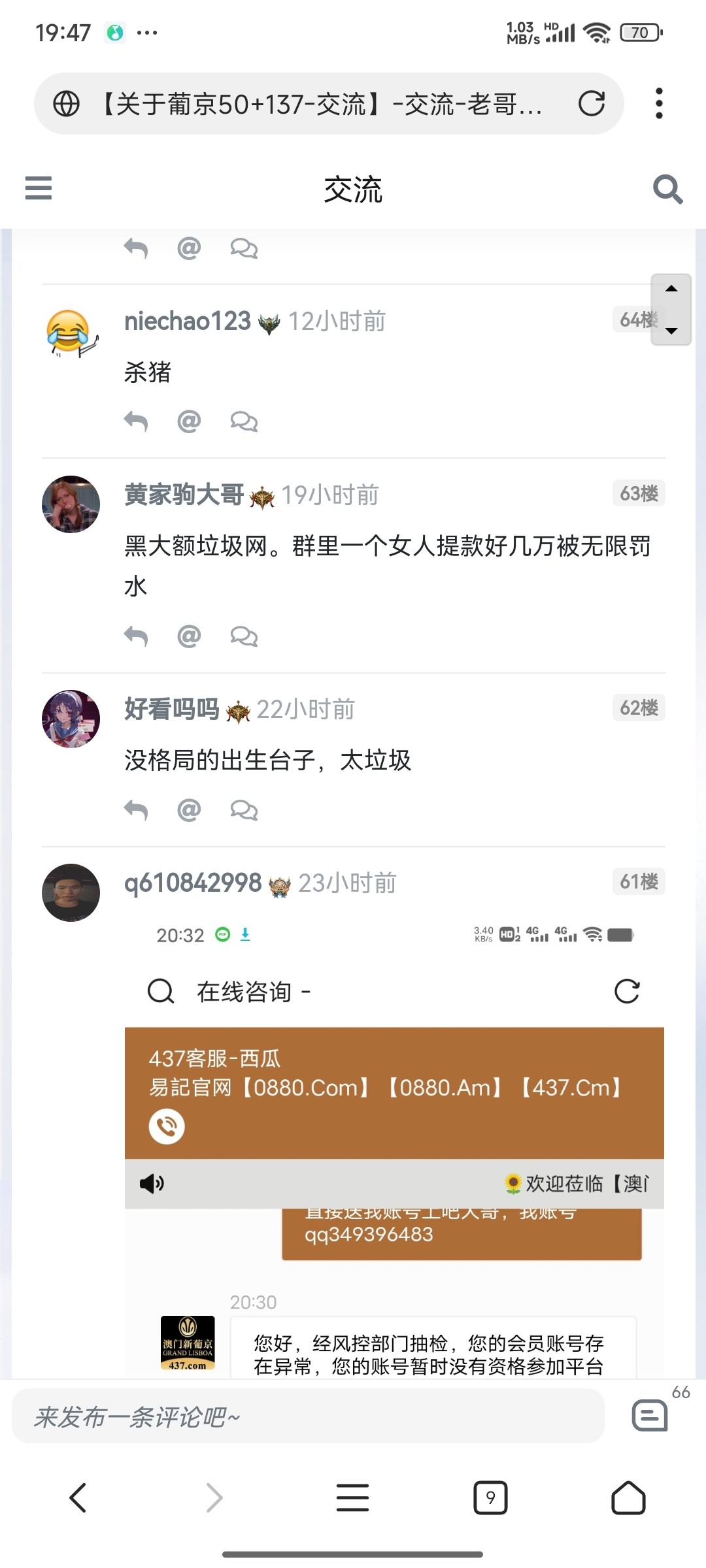
Task: Open niechao123's profile name
Action: (x=188, y=321)
